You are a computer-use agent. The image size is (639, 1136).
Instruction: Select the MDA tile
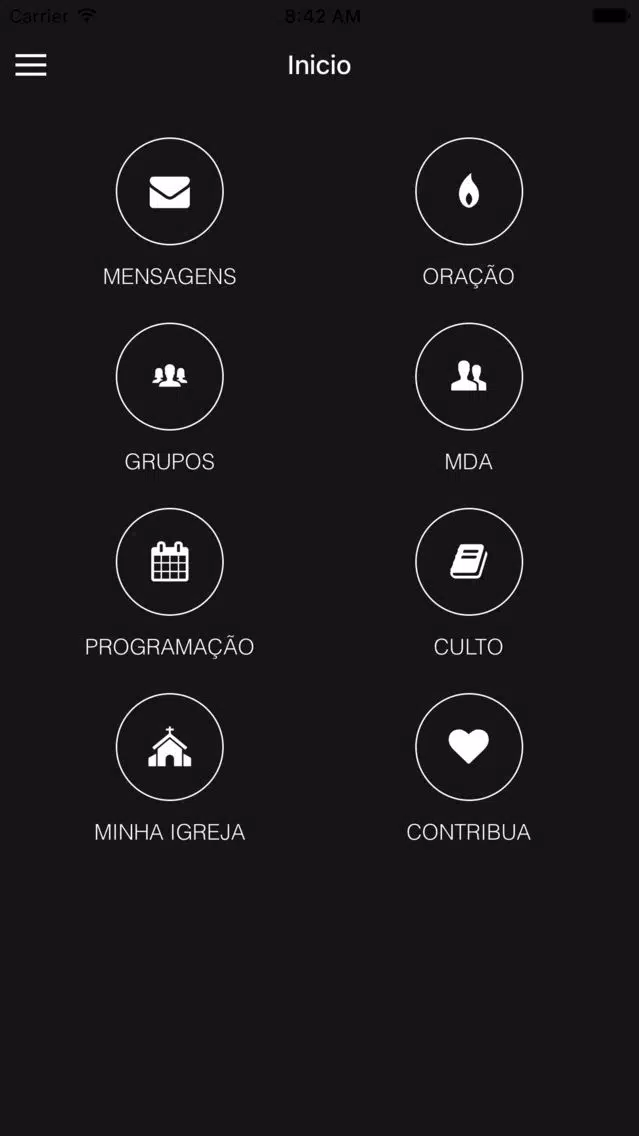tap(469, 377)
